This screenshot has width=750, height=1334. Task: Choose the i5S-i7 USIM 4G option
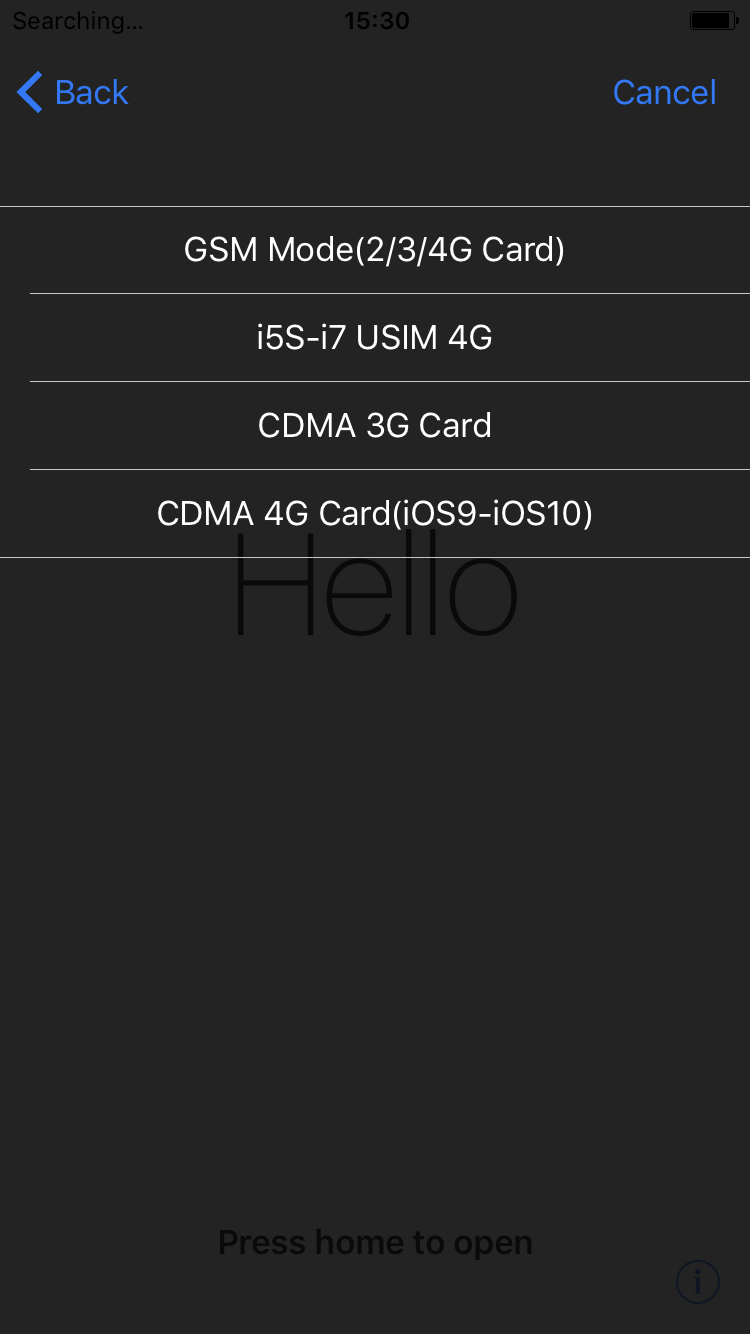pyautogui.click(x=375, y=338)
